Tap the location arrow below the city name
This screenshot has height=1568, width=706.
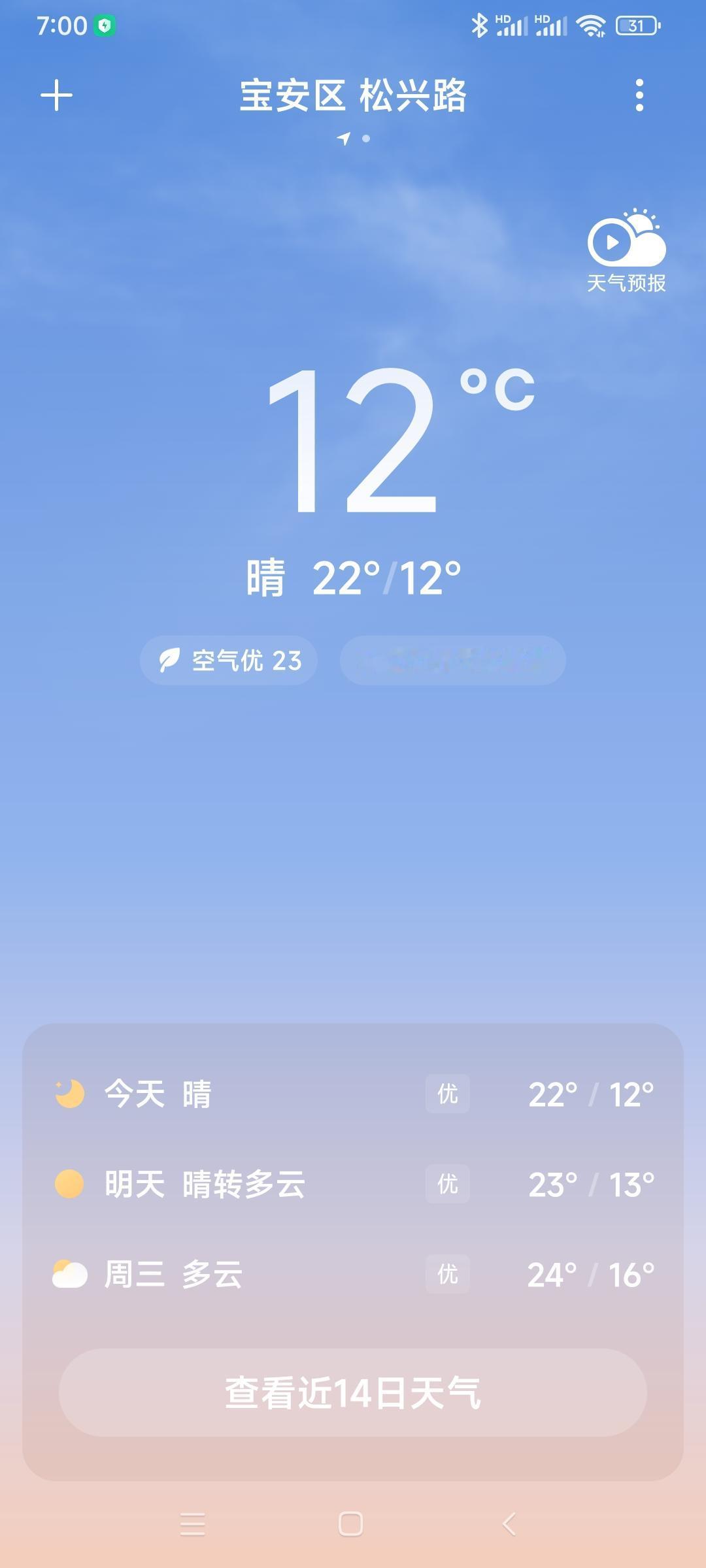pyautogui.click(x=345, y=139)
